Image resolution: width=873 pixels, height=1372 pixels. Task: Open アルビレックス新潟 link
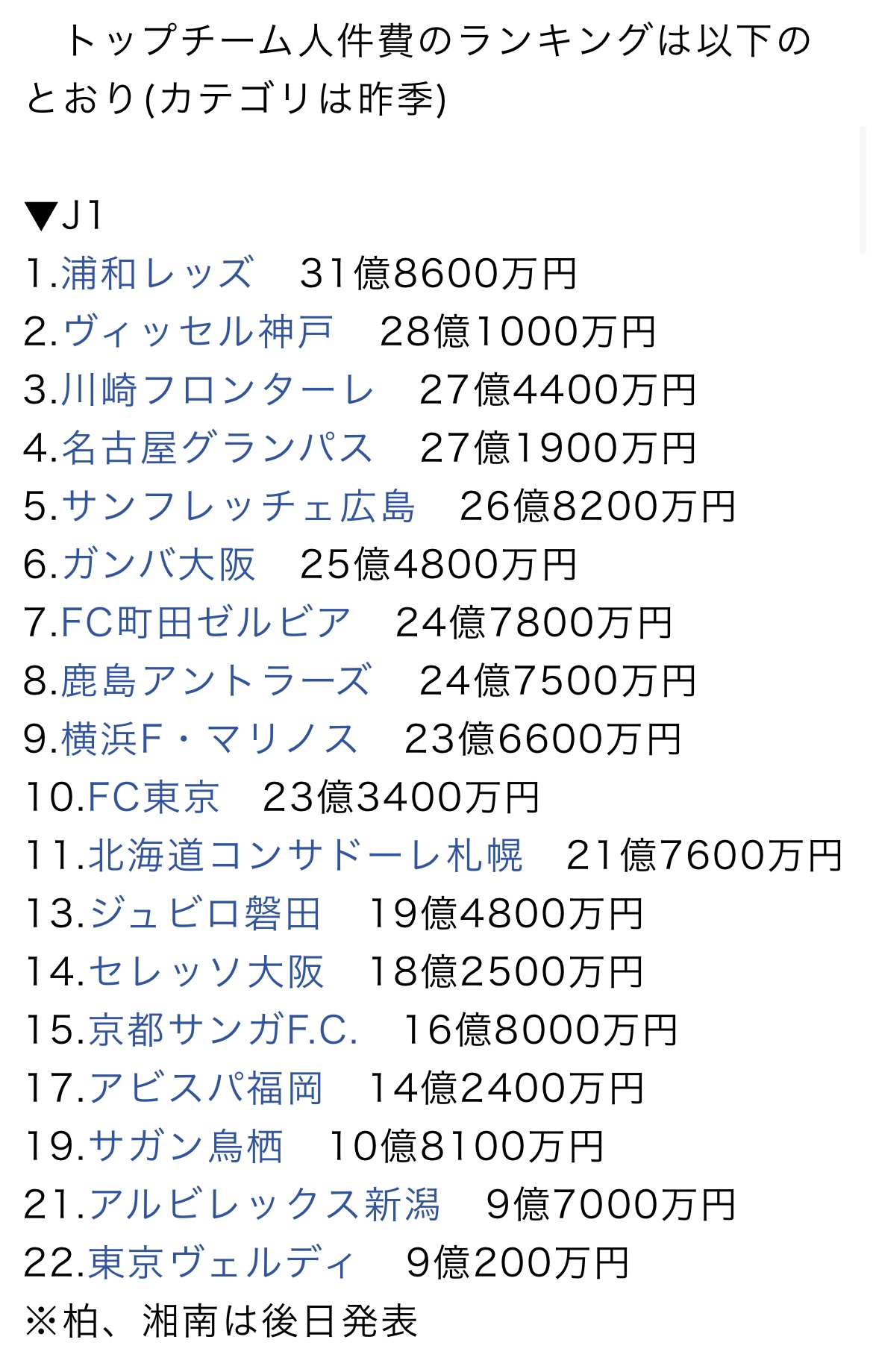point(264,1205)
